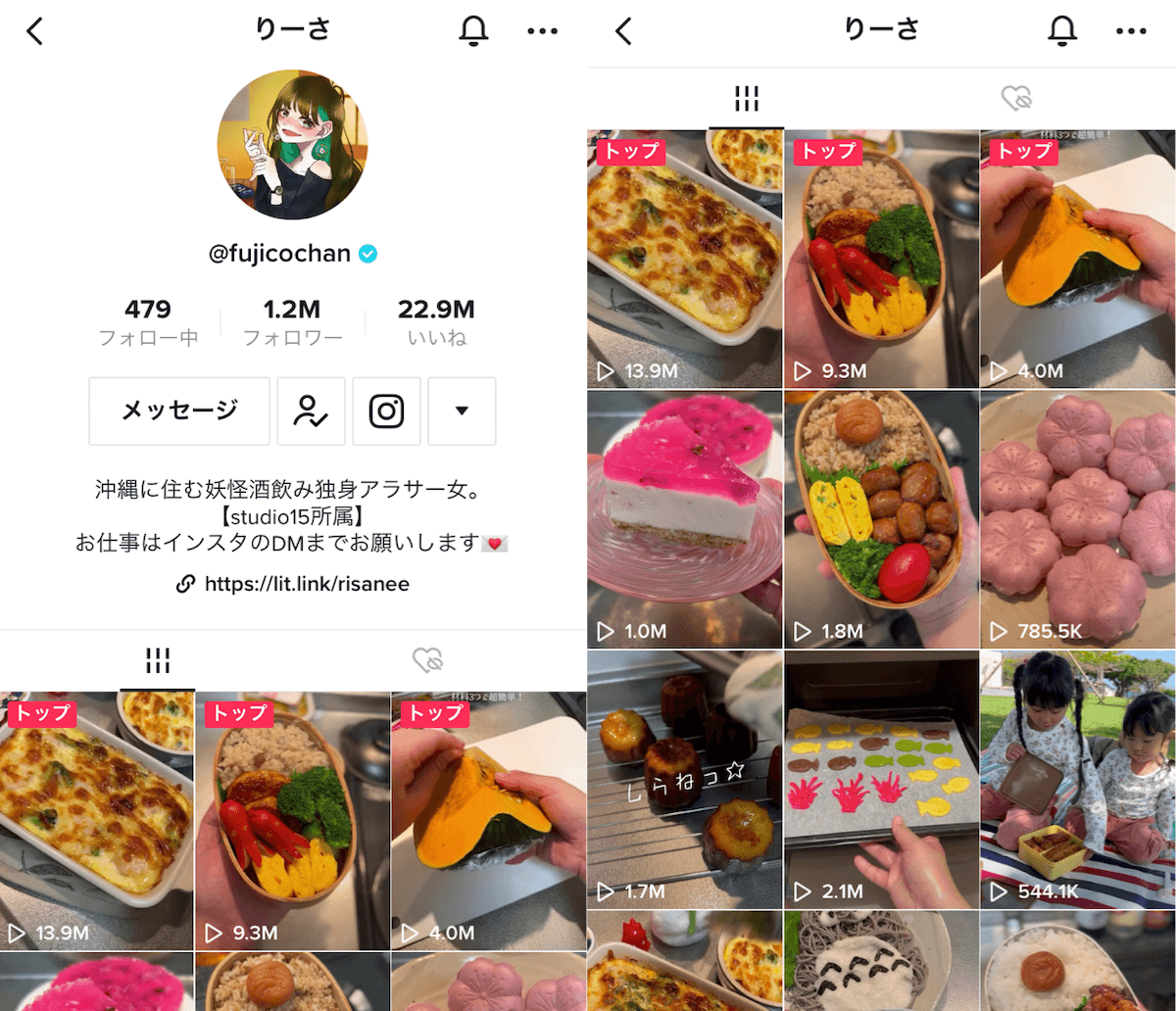The image size is (1176, 1011).
Task: View the 1.2M フォロワー list
Action: coord(292,322)
